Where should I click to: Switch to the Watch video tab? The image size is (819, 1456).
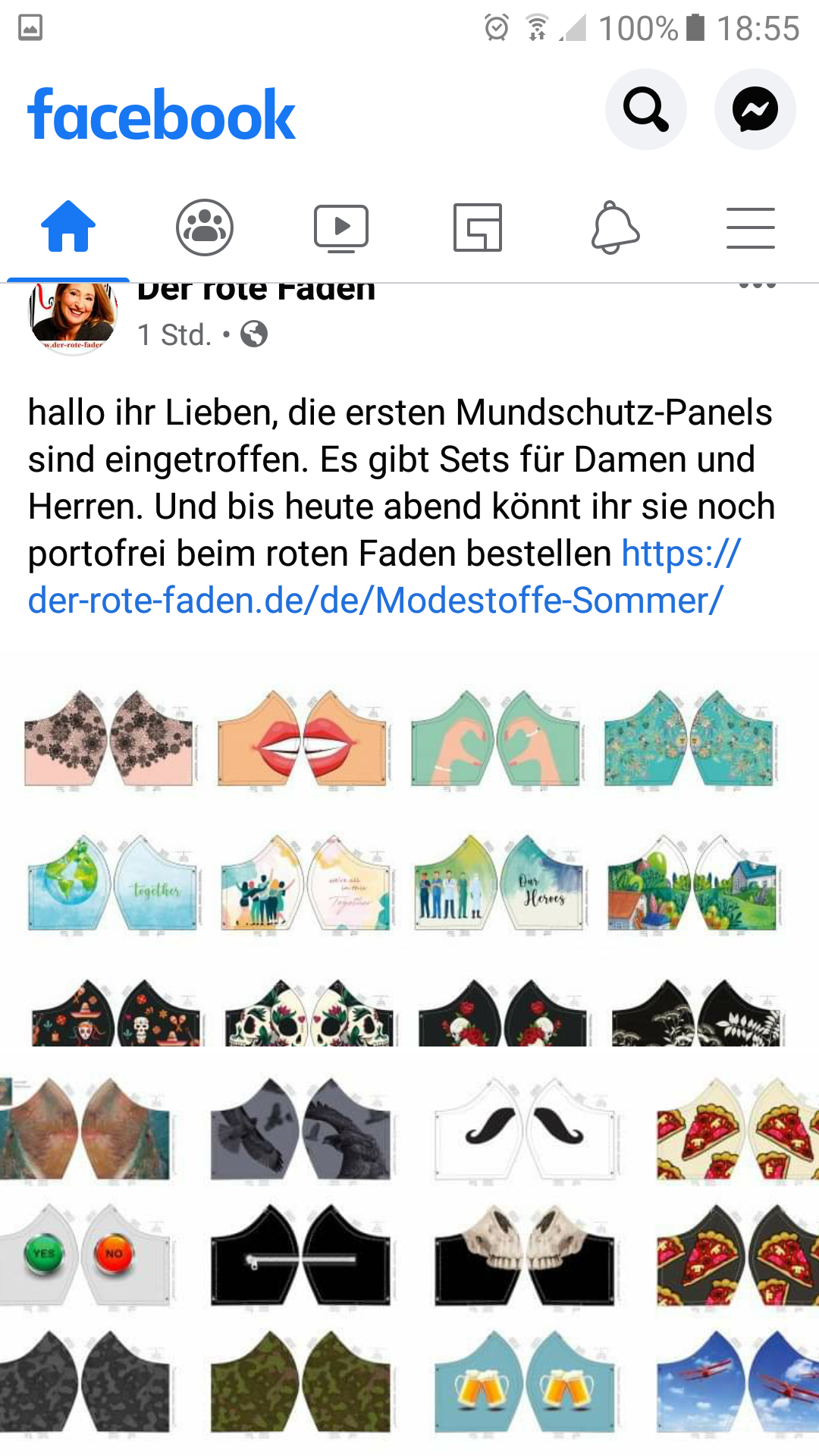click(x=341, y=227)
